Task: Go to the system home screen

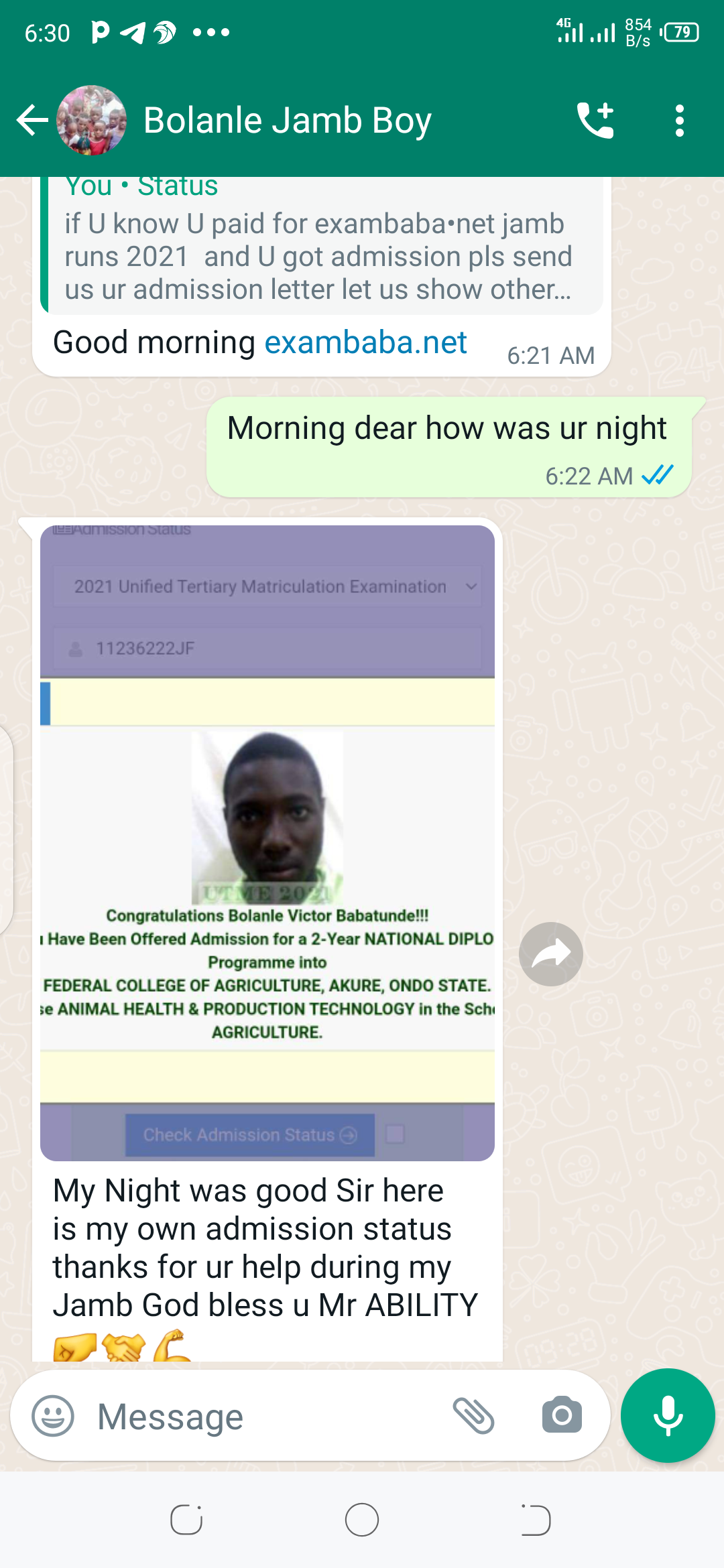Action: coord(362,1520)
